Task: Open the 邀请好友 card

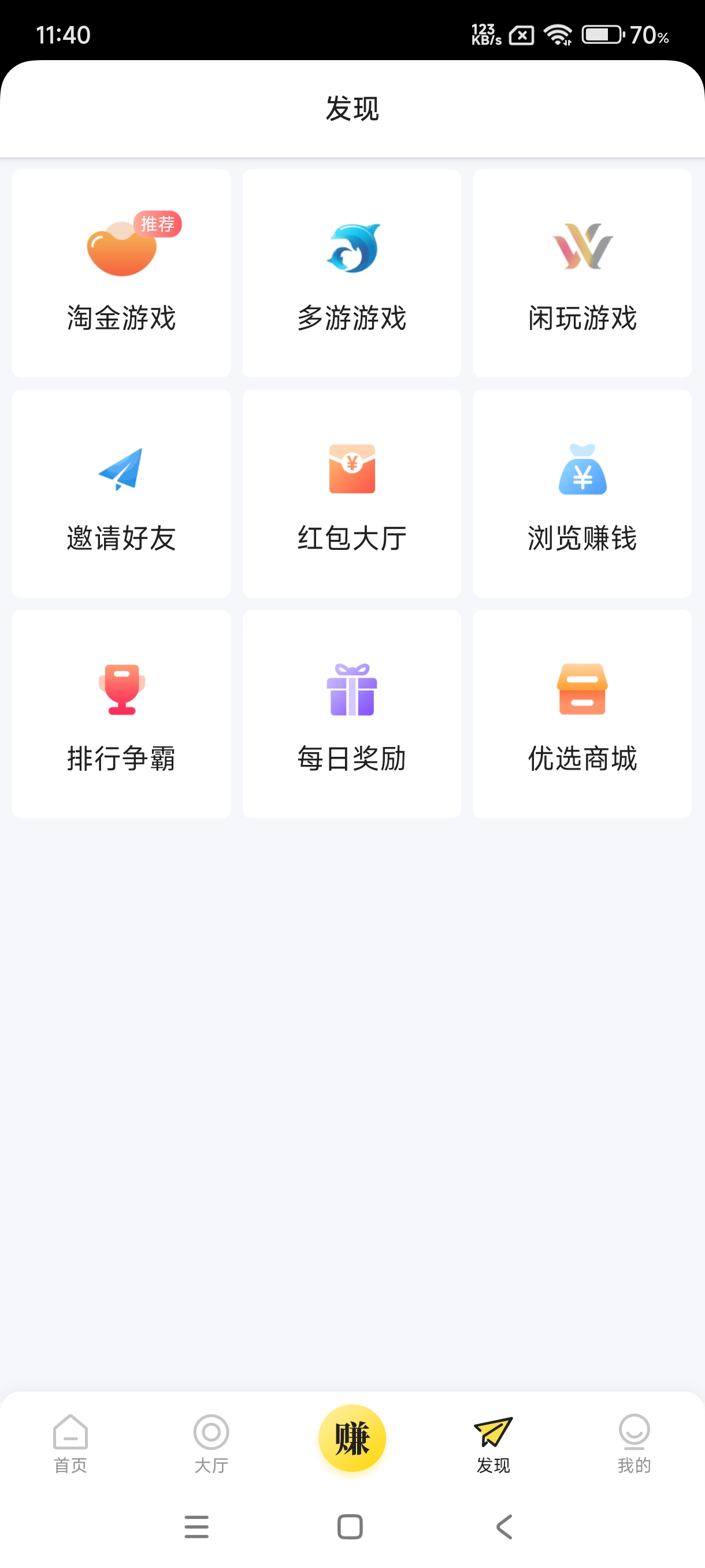Action: click(120, 493)
